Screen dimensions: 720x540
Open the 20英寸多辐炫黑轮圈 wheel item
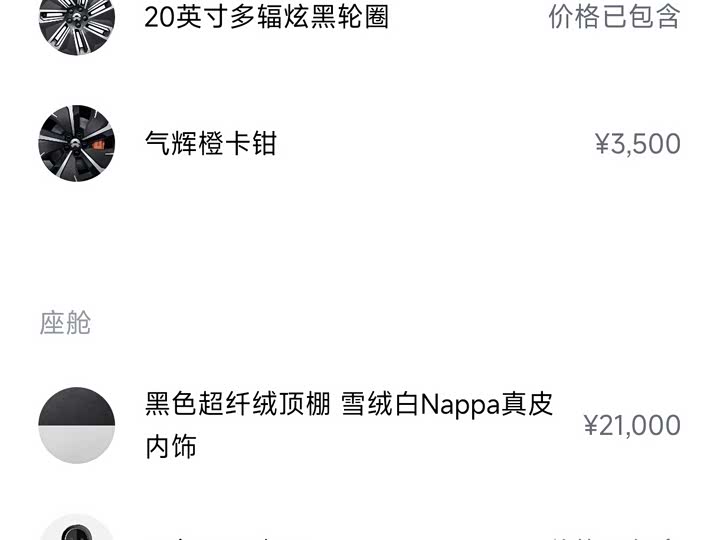(266, 17)
